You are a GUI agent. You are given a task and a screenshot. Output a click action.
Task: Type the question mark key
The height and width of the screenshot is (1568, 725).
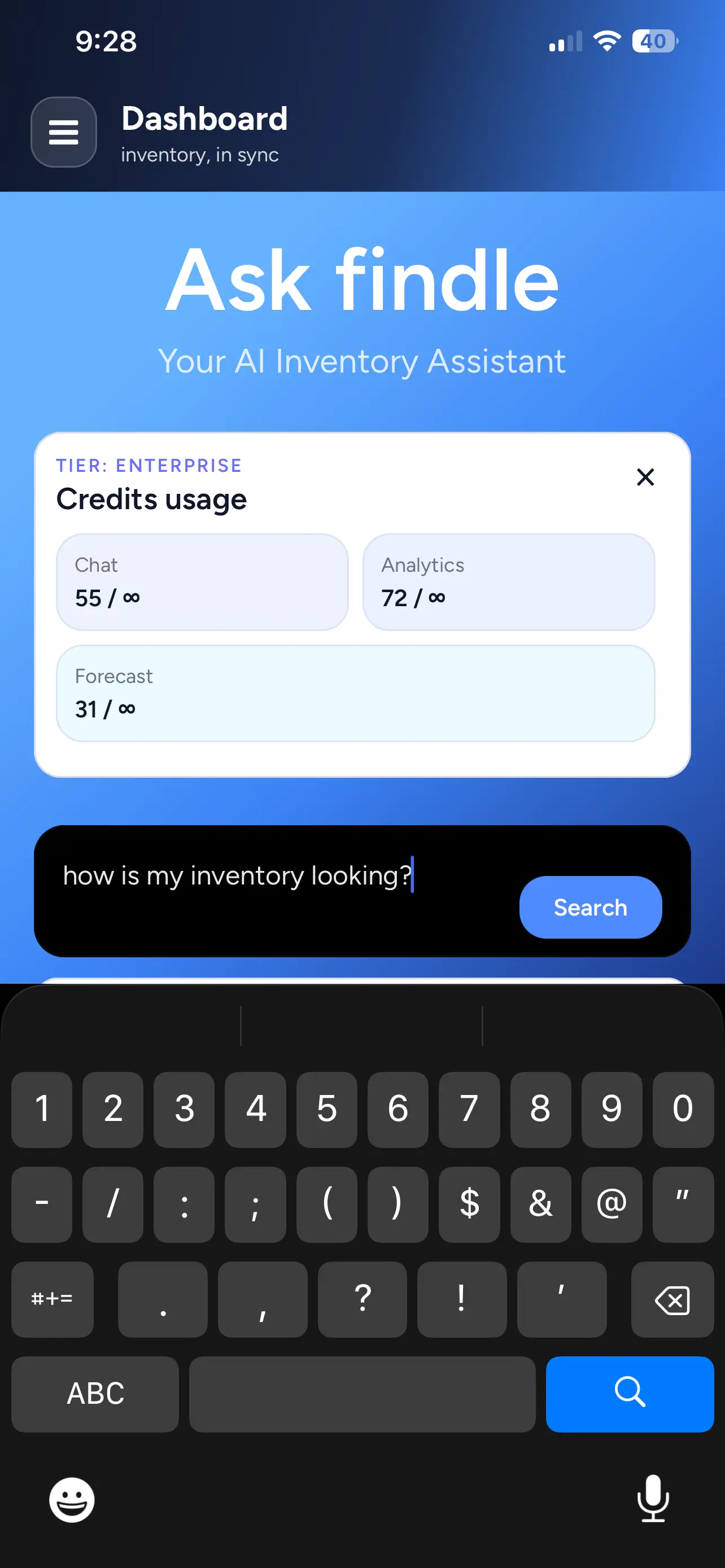coord(362,1299)
